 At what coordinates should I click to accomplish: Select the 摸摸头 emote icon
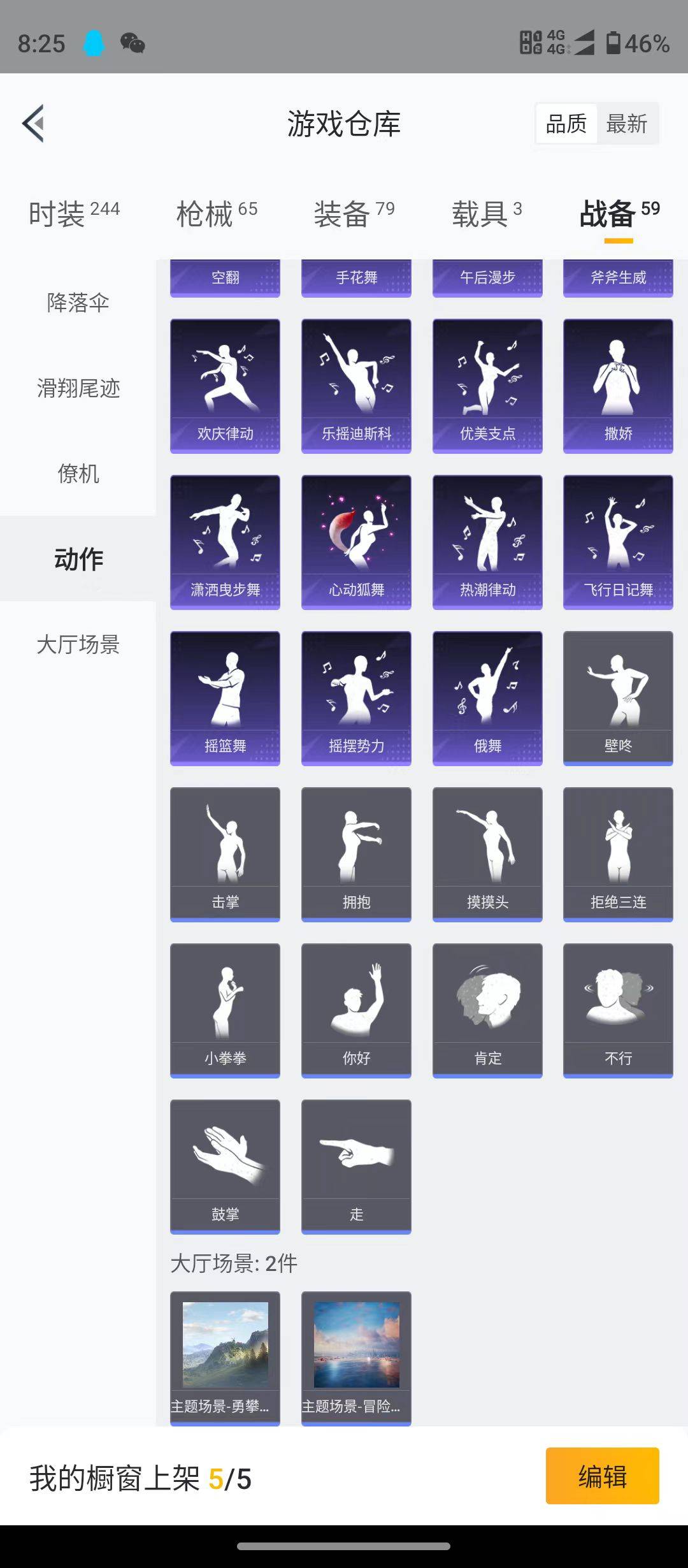(x=486, y=854)
